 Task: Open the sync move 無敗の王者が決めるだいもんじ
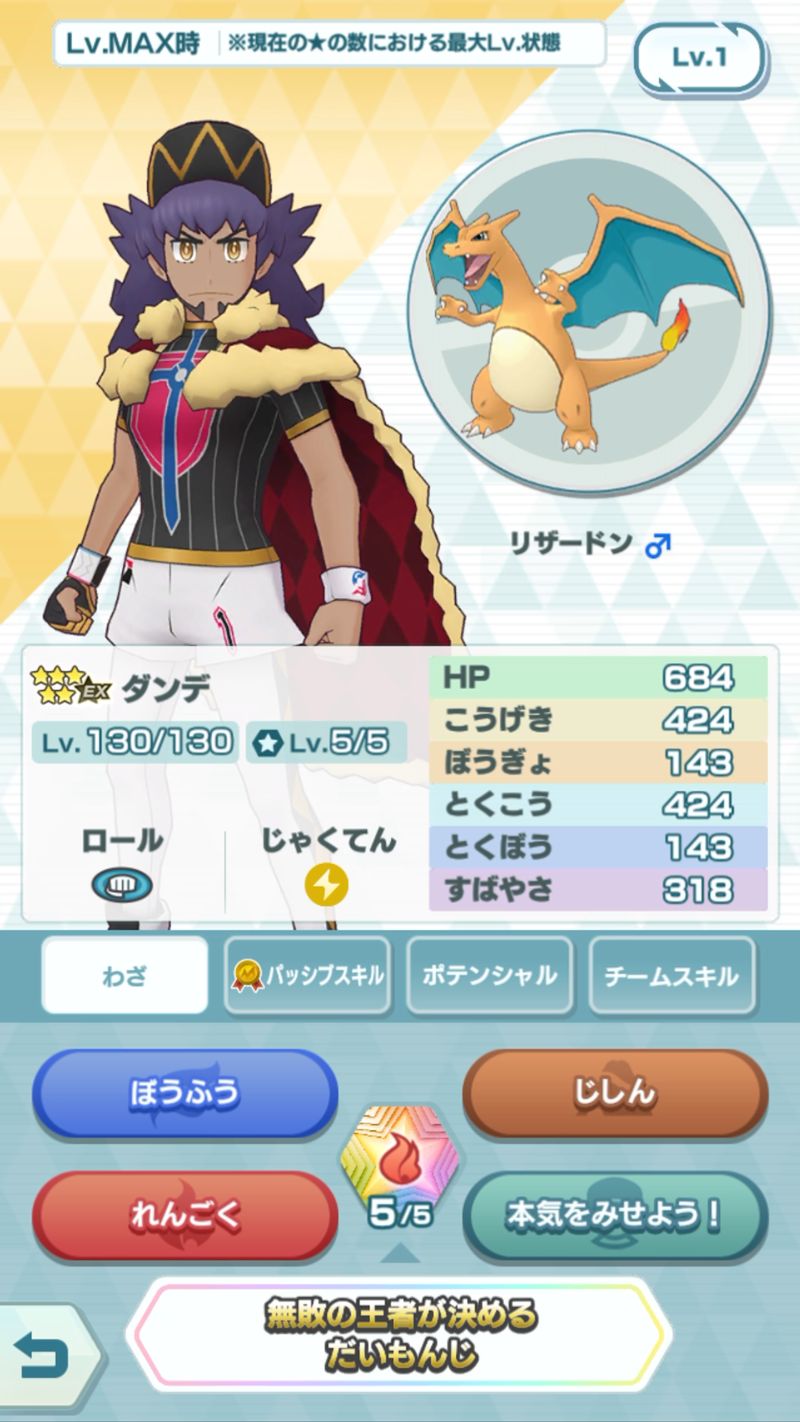[400, 1334]
